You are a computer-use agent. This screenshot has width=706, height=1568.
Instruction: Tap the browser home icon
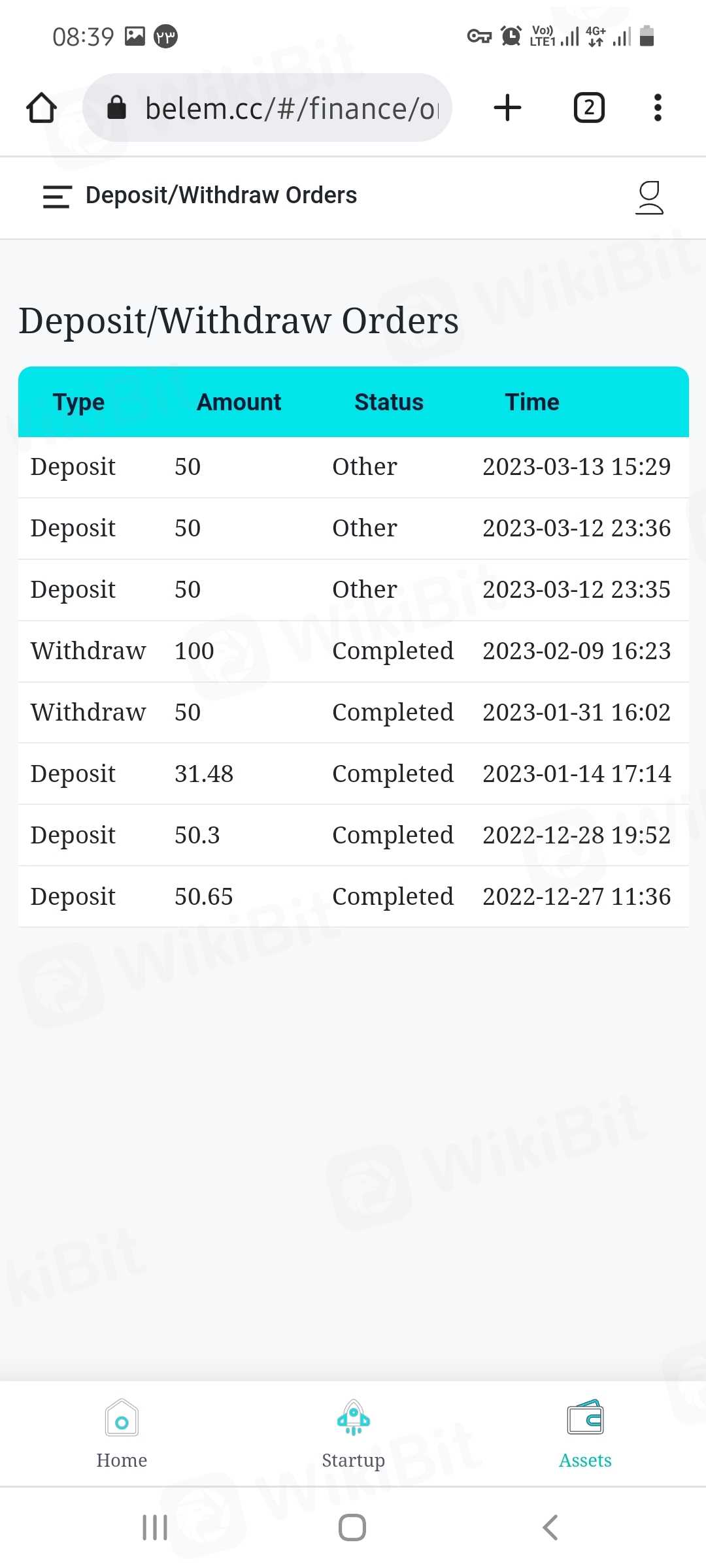(x=41, y=108)
